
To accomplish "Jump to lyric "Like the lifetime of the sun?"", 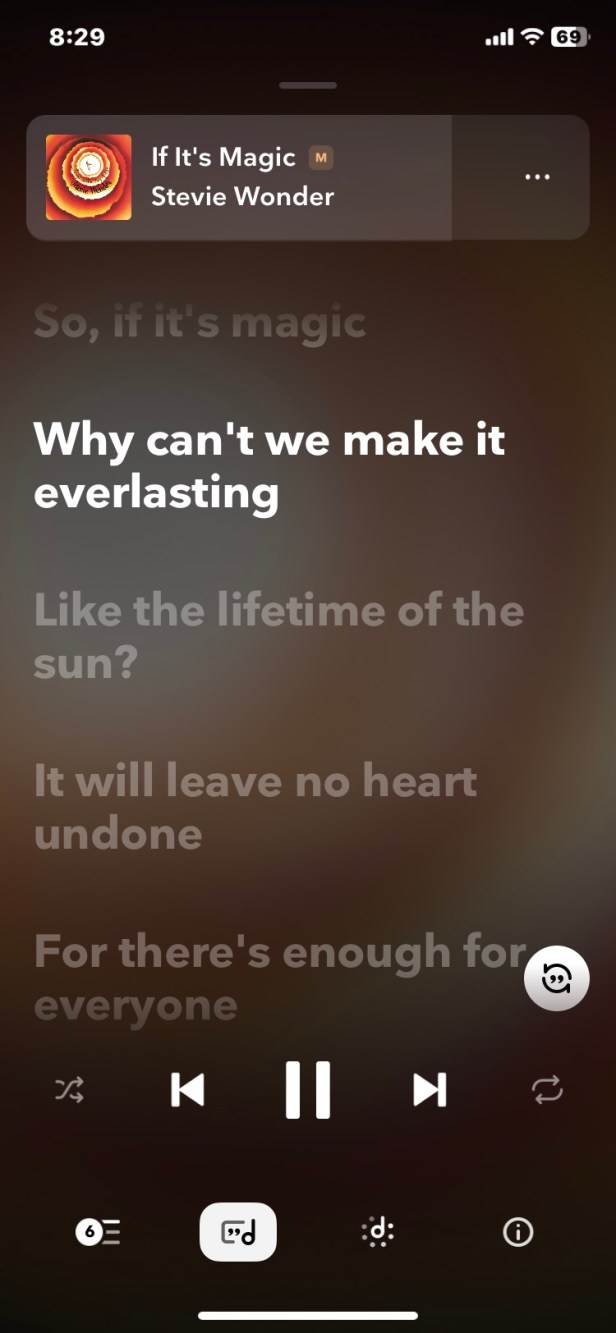I will 278,637.
